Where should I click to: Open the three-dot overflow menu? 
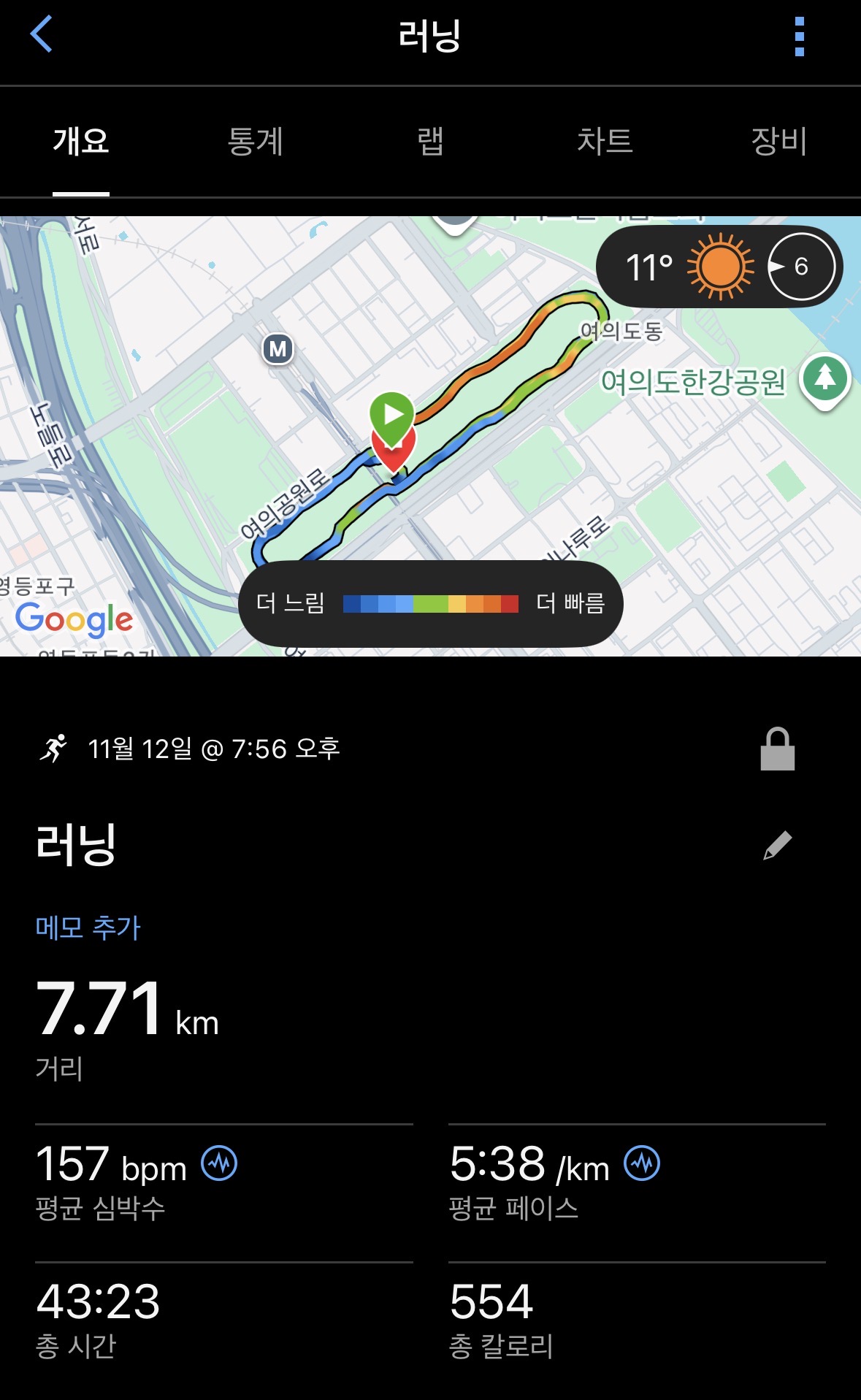click(800, 34)
